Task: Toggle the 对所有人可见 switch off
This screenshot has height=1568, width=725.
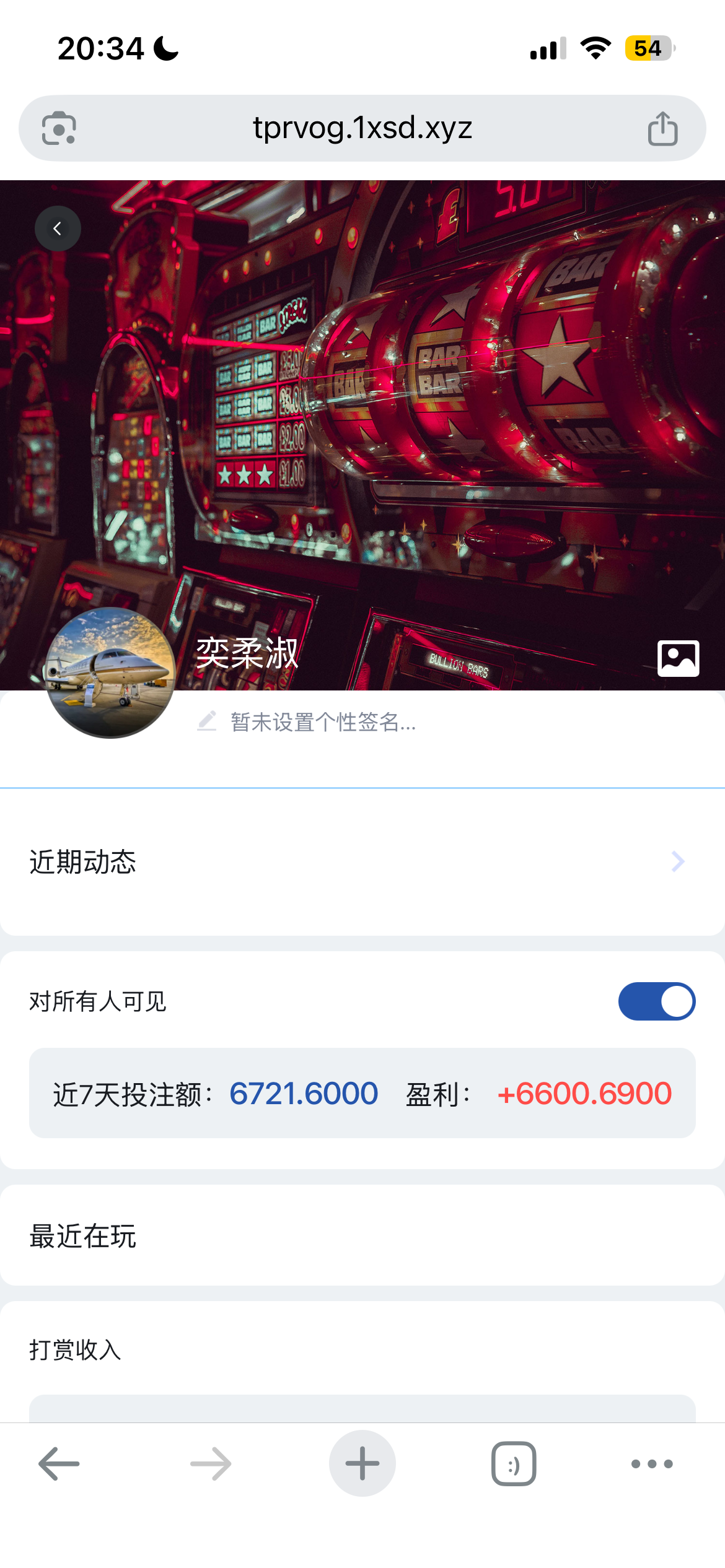Action: 656,1001
